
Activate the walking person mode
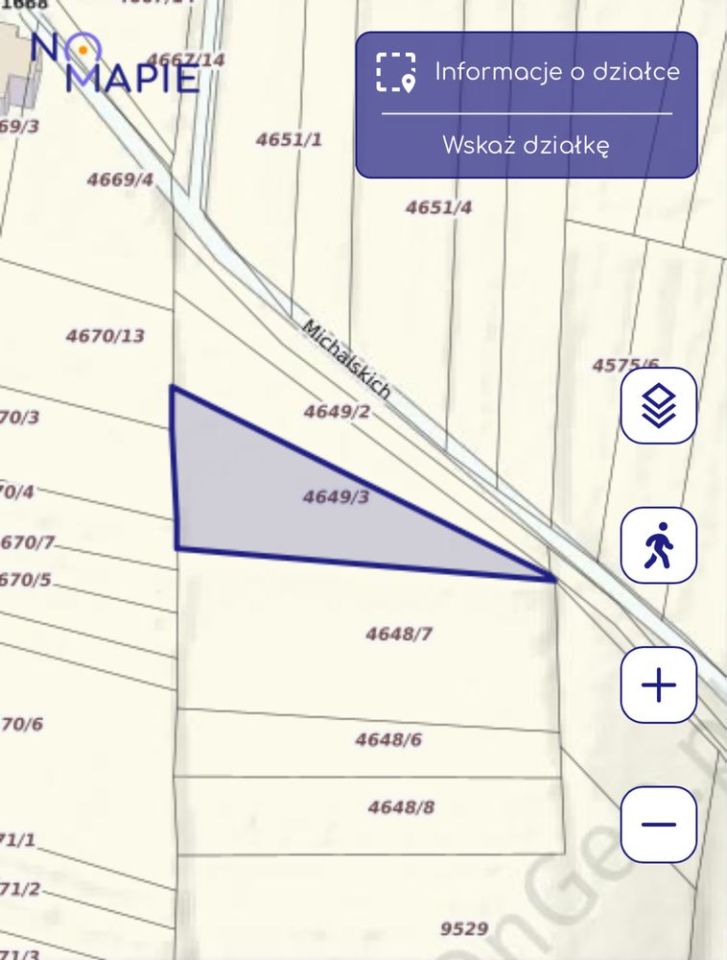(x=658, y=546)
